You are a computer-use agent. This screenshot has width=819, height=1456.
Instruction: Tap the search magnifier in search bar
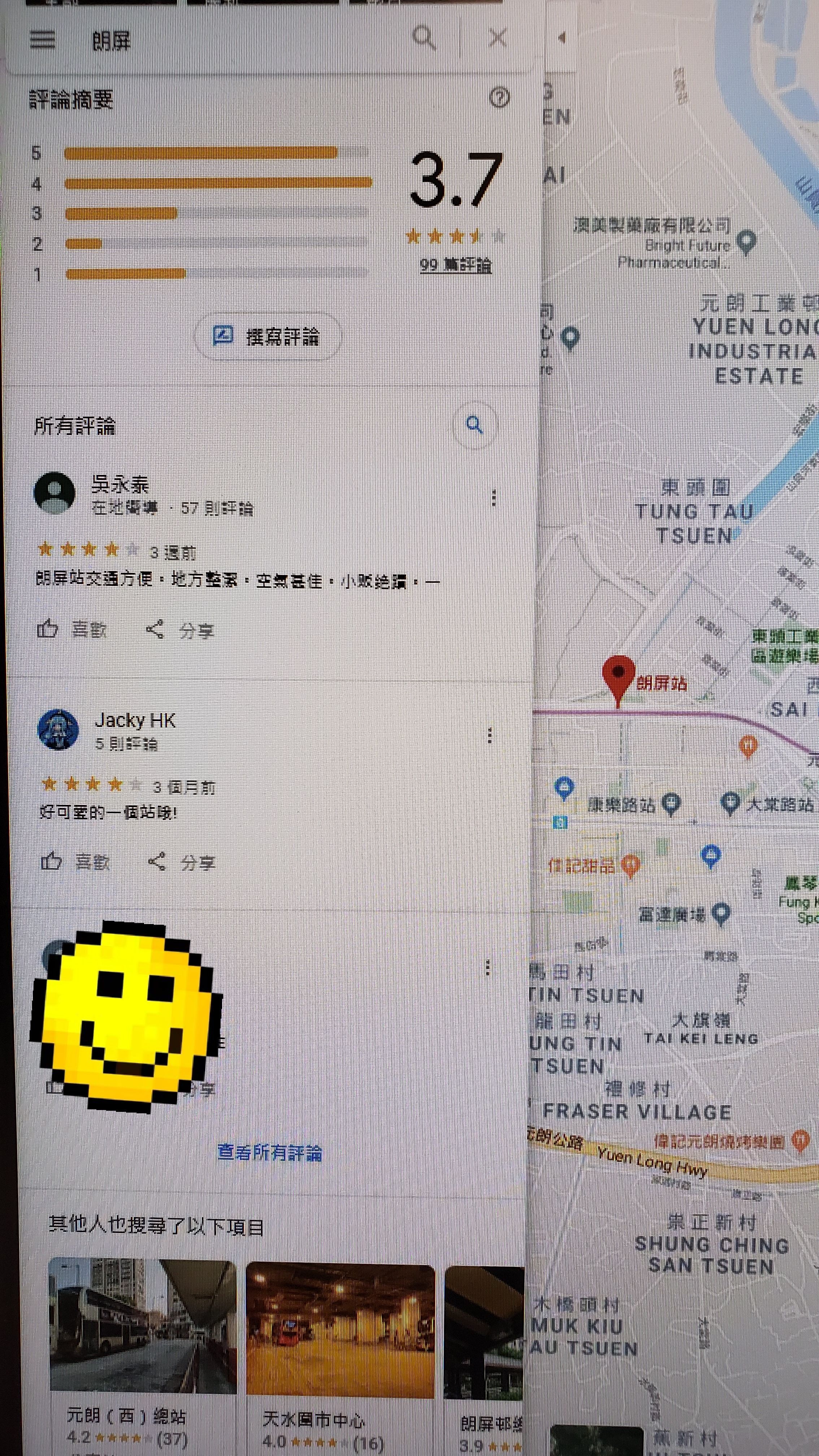click(424, 38)
